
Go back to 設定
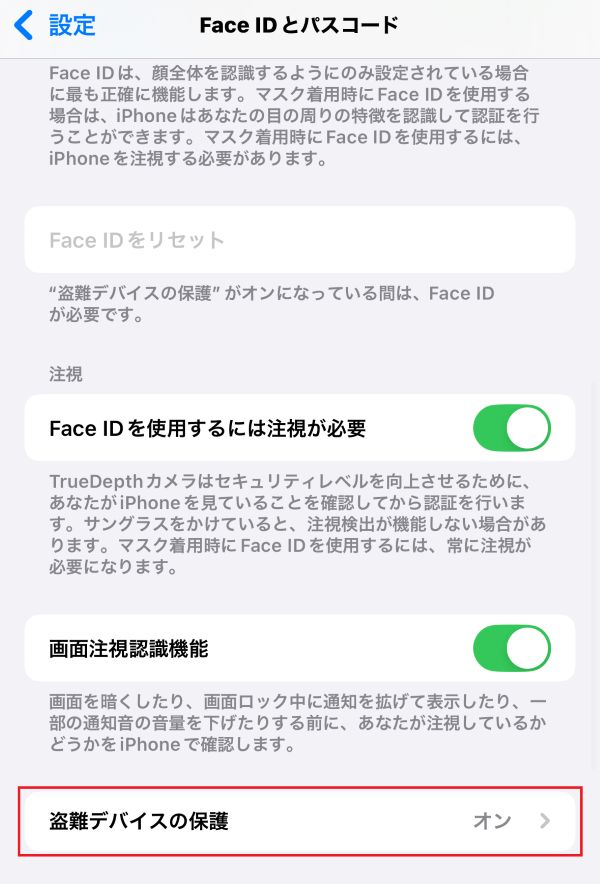click(x=55, y=25)
